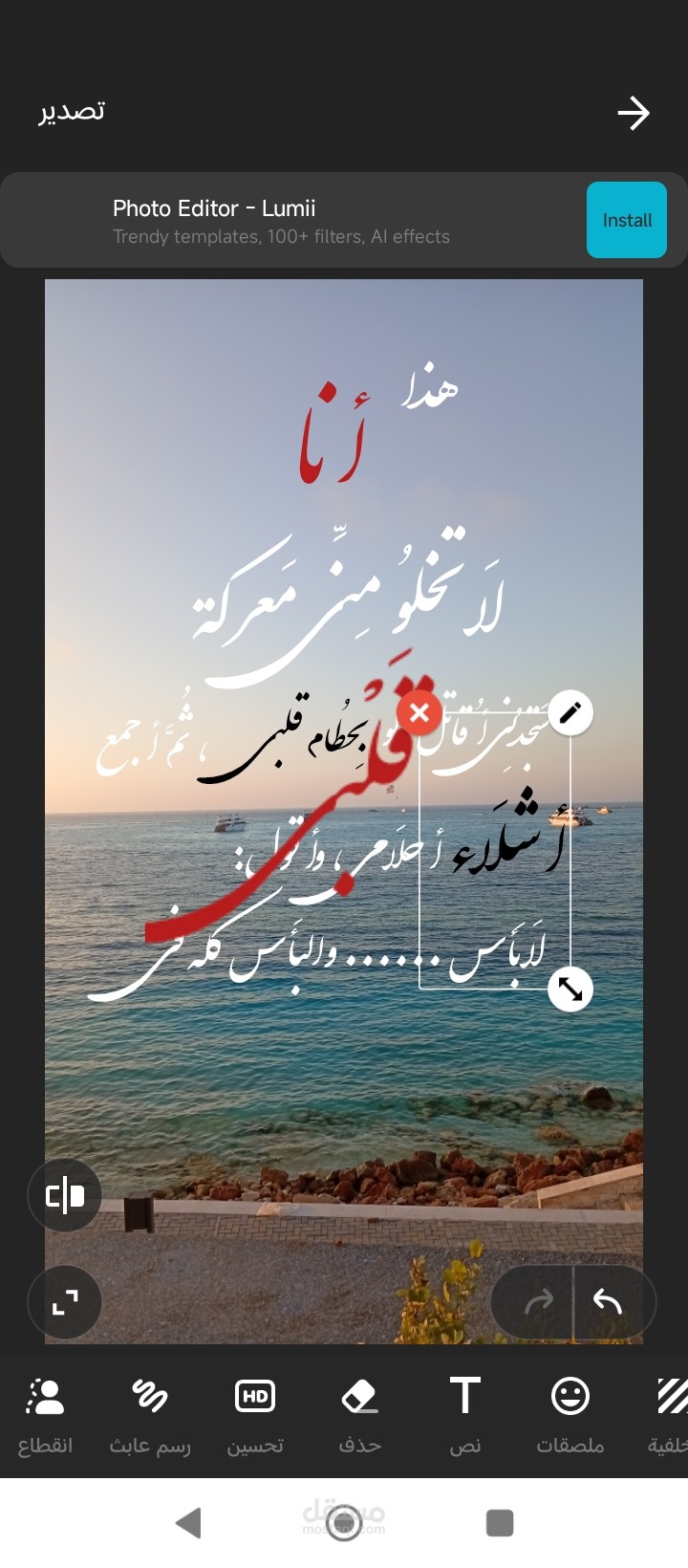Open recent apps from the navigation bar

(500, 1522)
